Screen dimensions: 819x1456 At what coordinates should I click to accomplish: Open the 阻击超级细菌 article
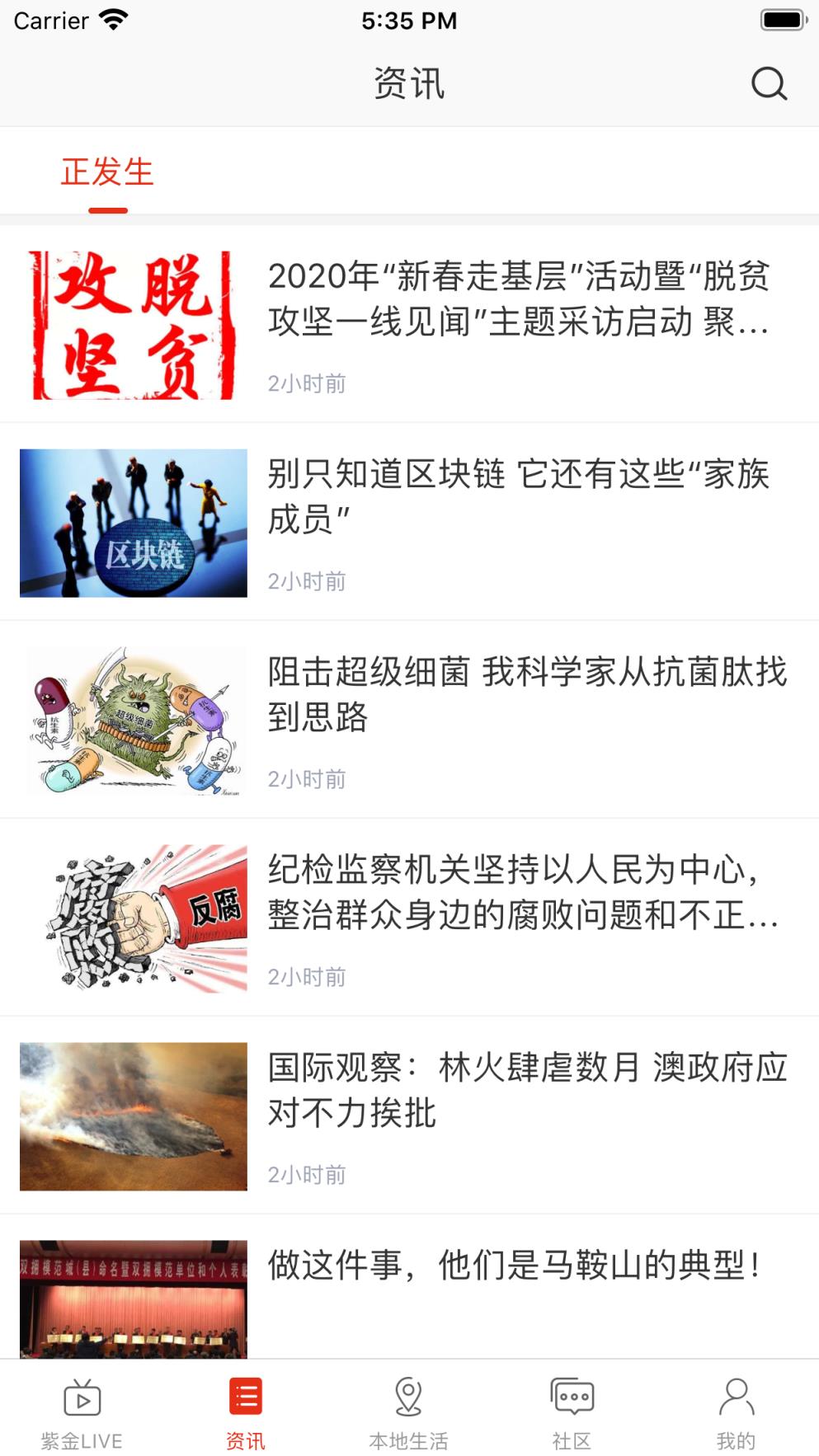pyautogui.click(x=526, y=694)
